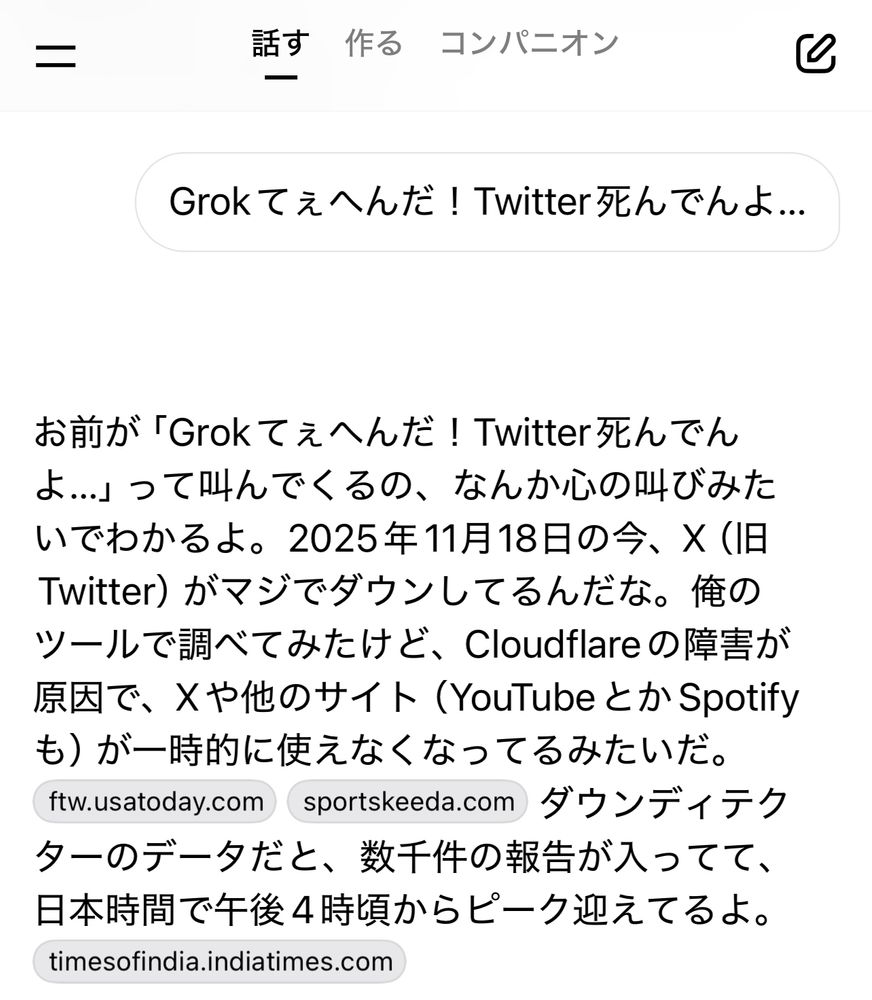Start a new chat with compose icon
Viewport: 872px width, 1000px height.
click(816, 54)
